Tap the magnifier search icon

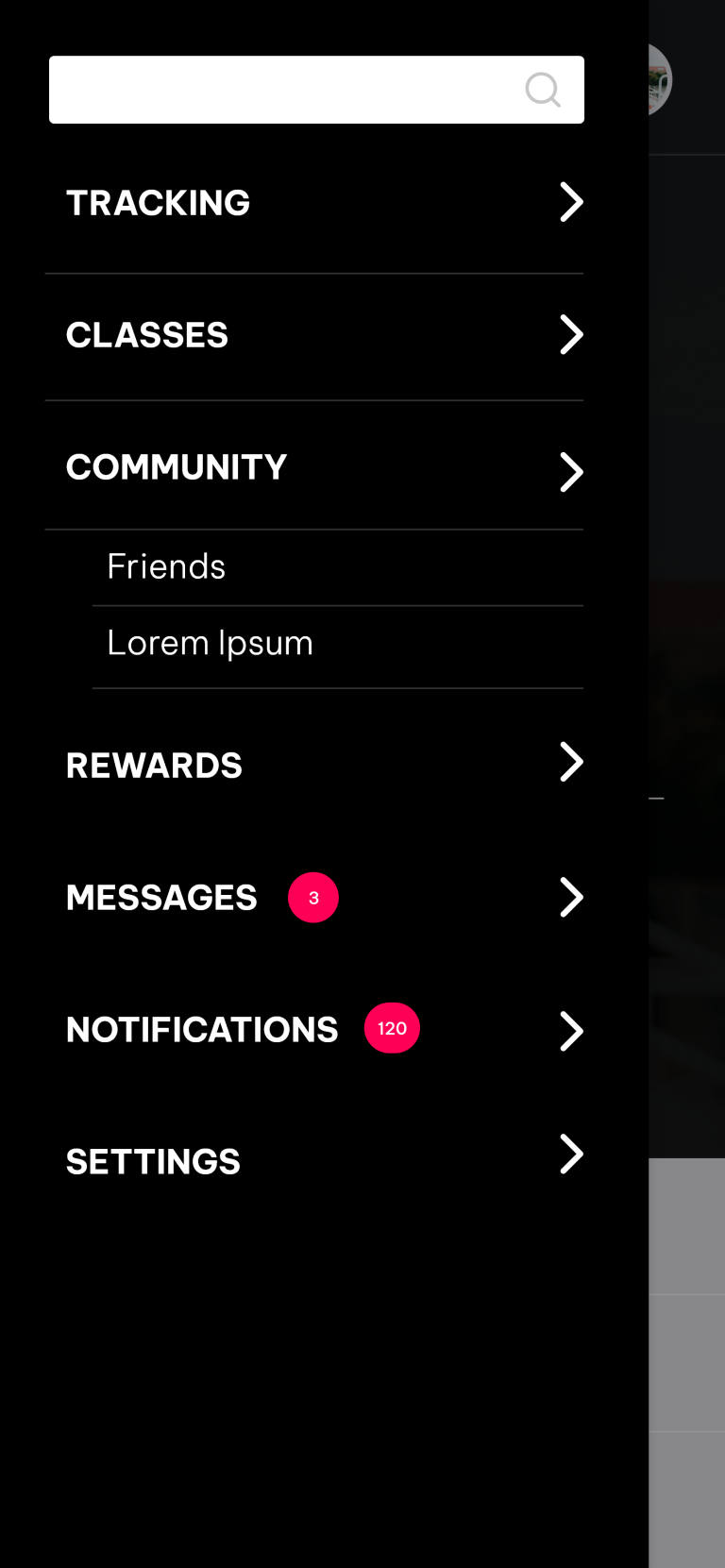pos(543,90)
